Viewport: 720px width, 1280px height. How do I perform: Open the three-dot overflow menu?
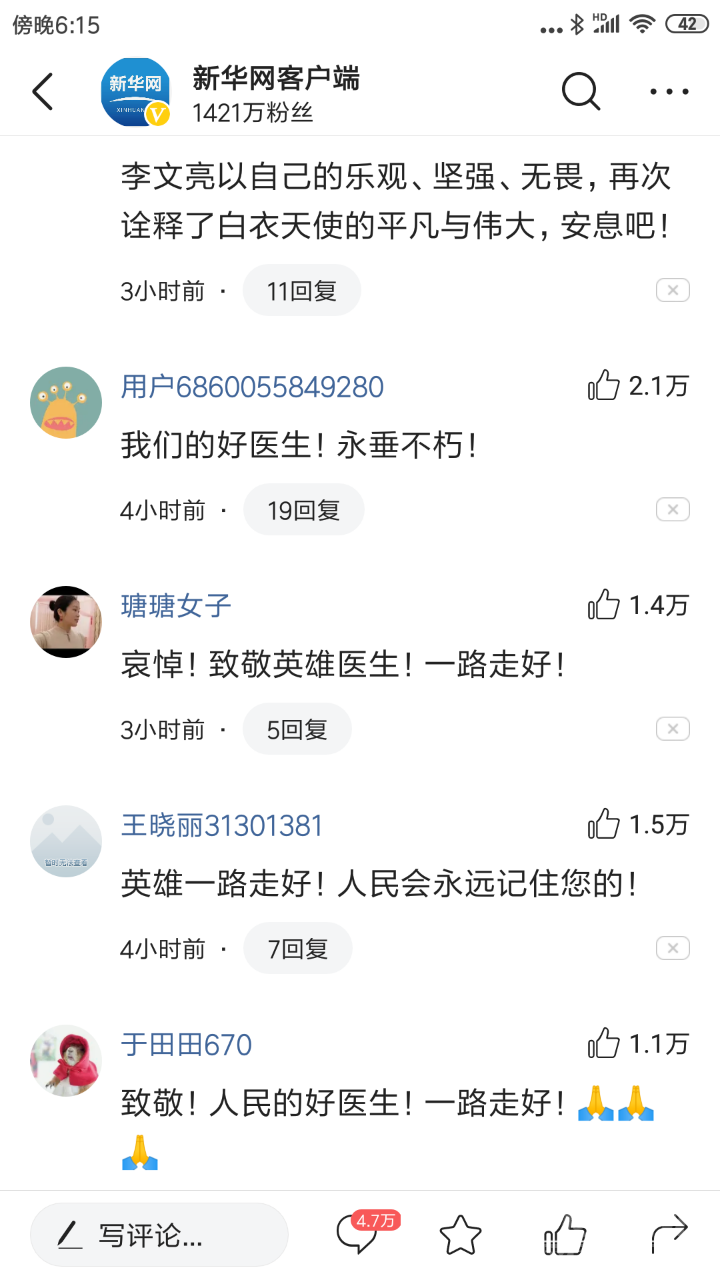tap(669, 91)
